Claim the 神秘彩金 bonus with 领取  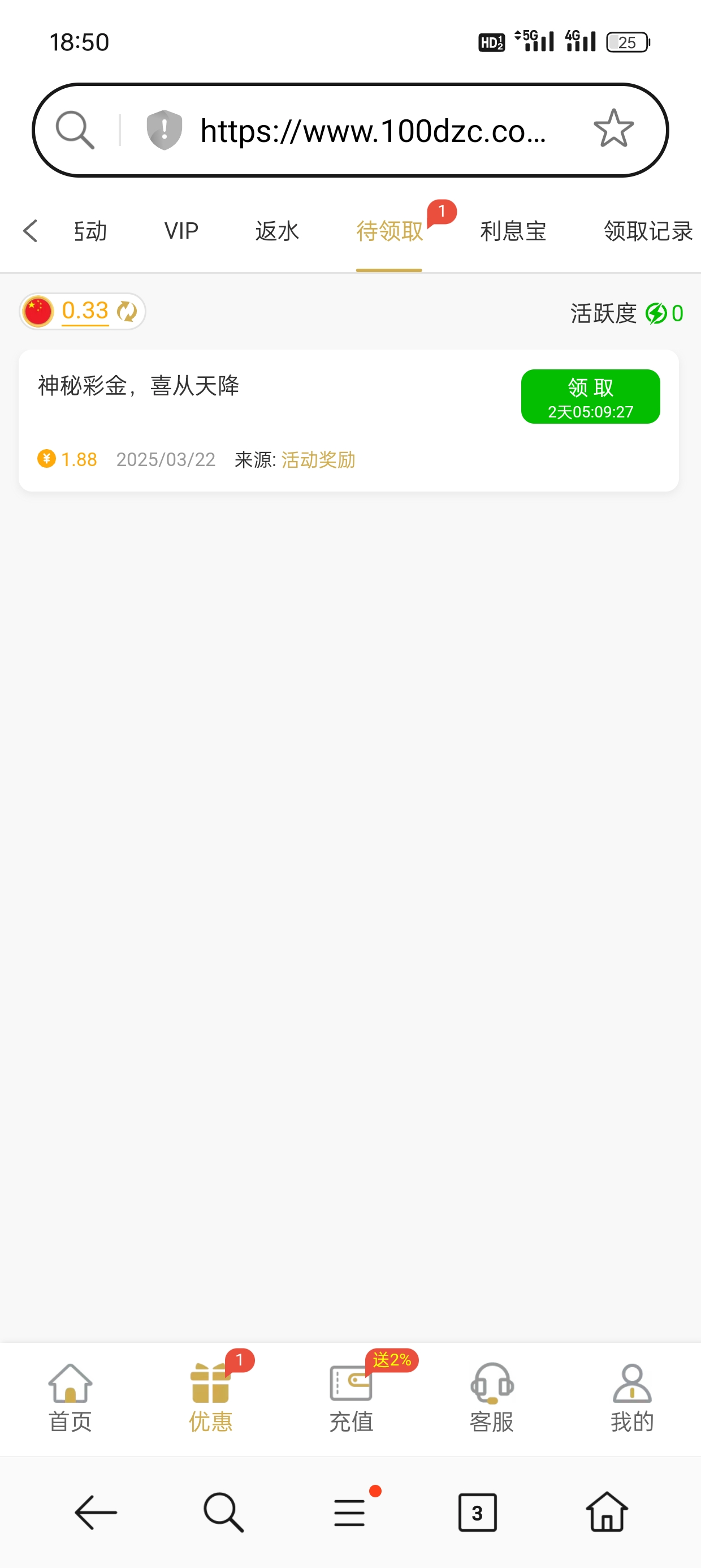590,397
